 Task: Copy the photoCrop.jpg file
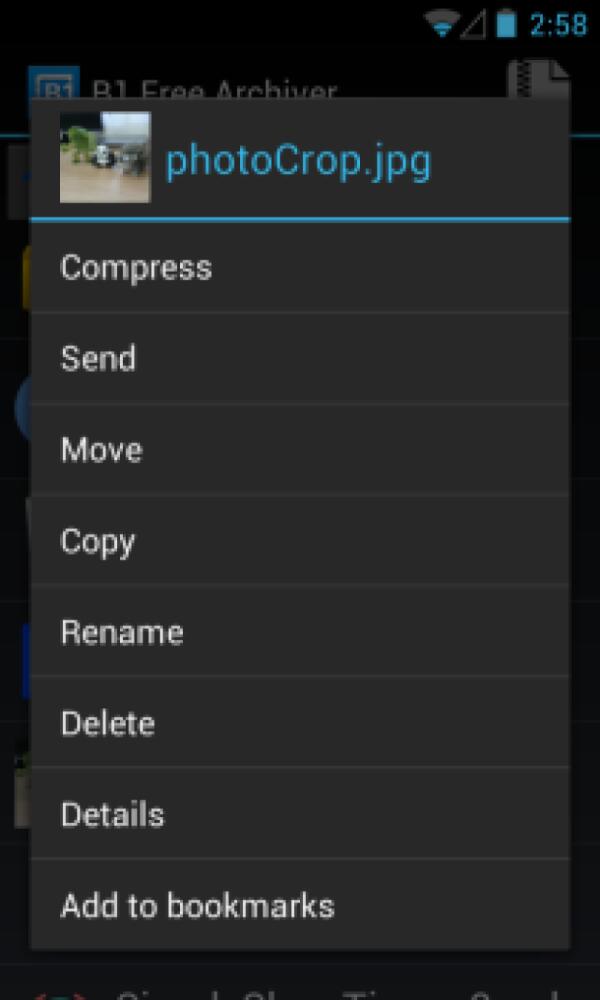pyautogui.click(x=300, y=541)
